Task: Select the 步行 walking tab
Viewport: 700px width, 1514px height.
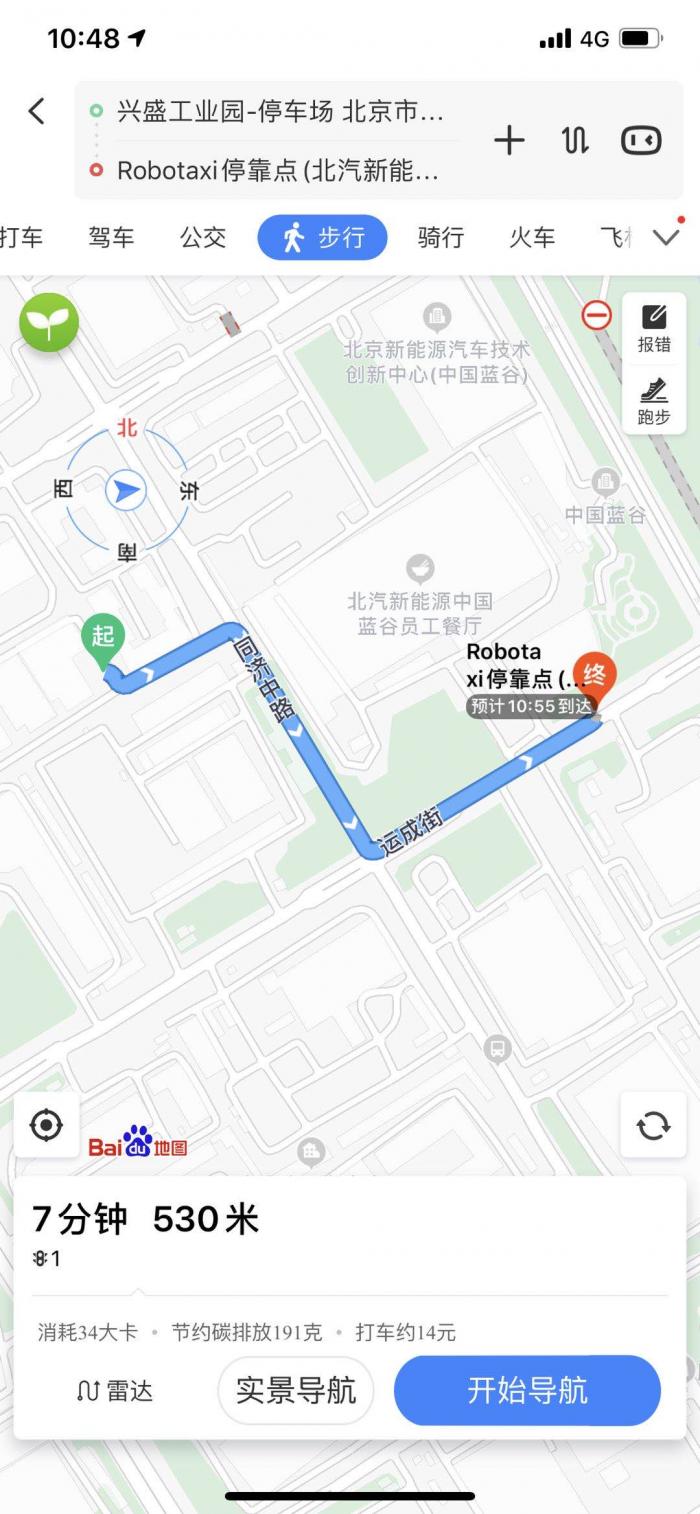Action: tap(322, 238)
